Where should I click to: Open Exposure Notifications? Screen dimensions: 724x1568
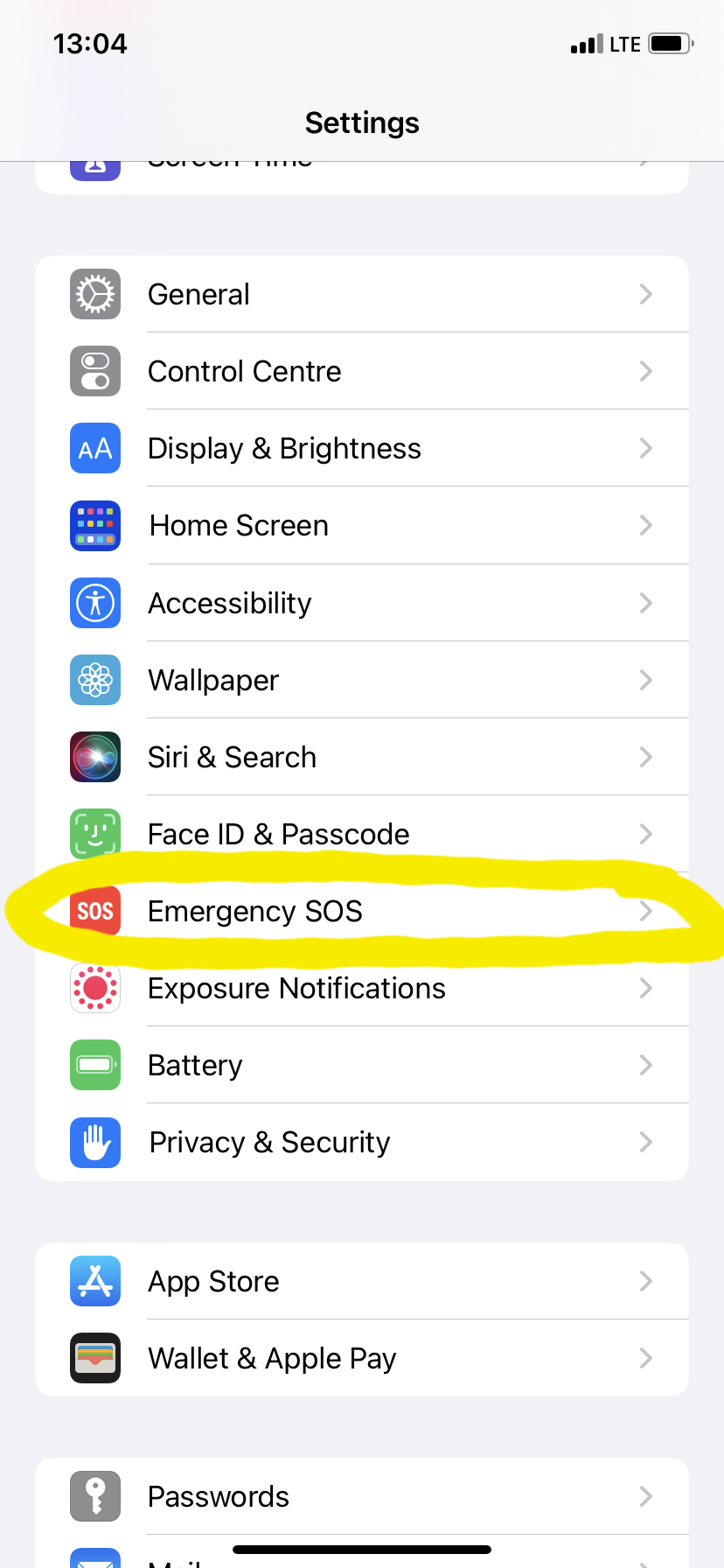tap(361, 988)
